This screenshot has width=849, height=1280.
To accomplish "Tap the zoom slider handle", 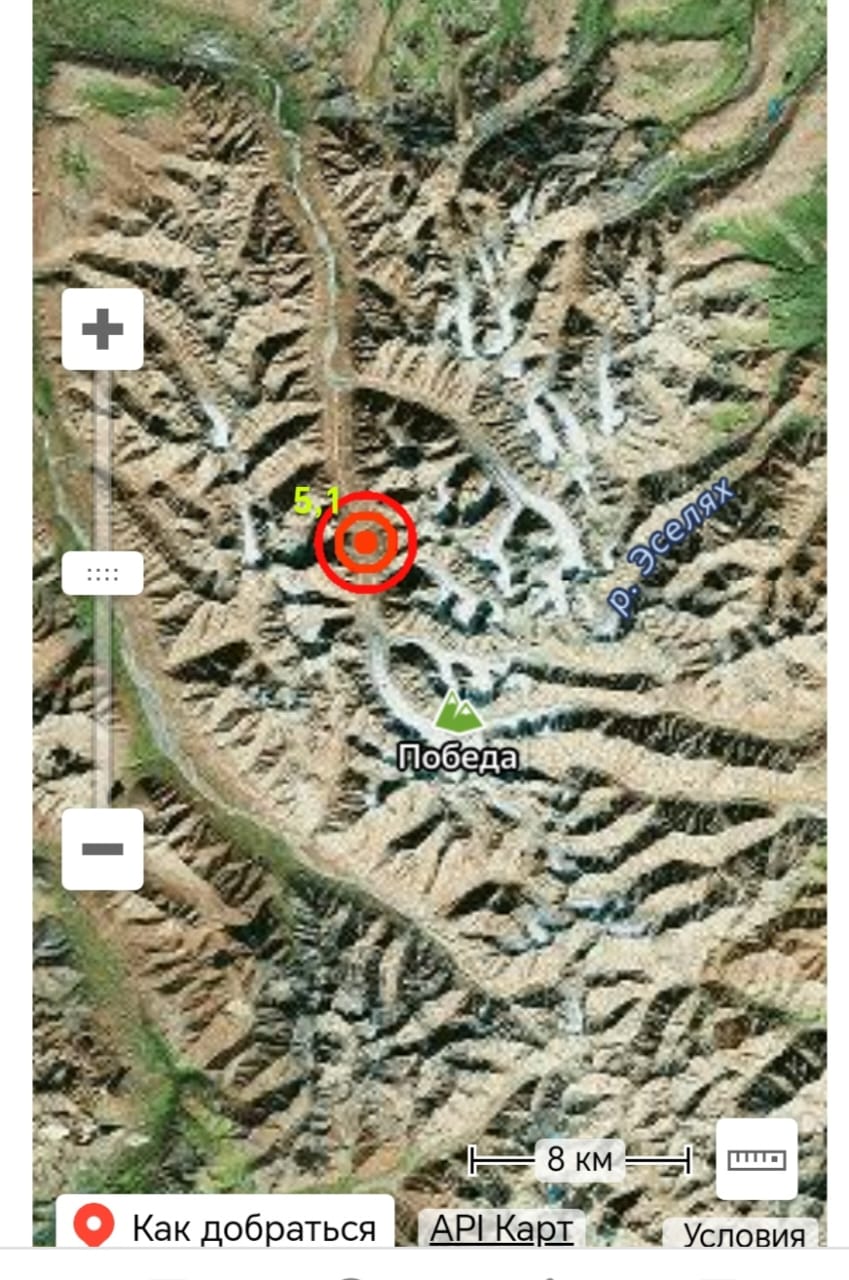I will point(102,573).
